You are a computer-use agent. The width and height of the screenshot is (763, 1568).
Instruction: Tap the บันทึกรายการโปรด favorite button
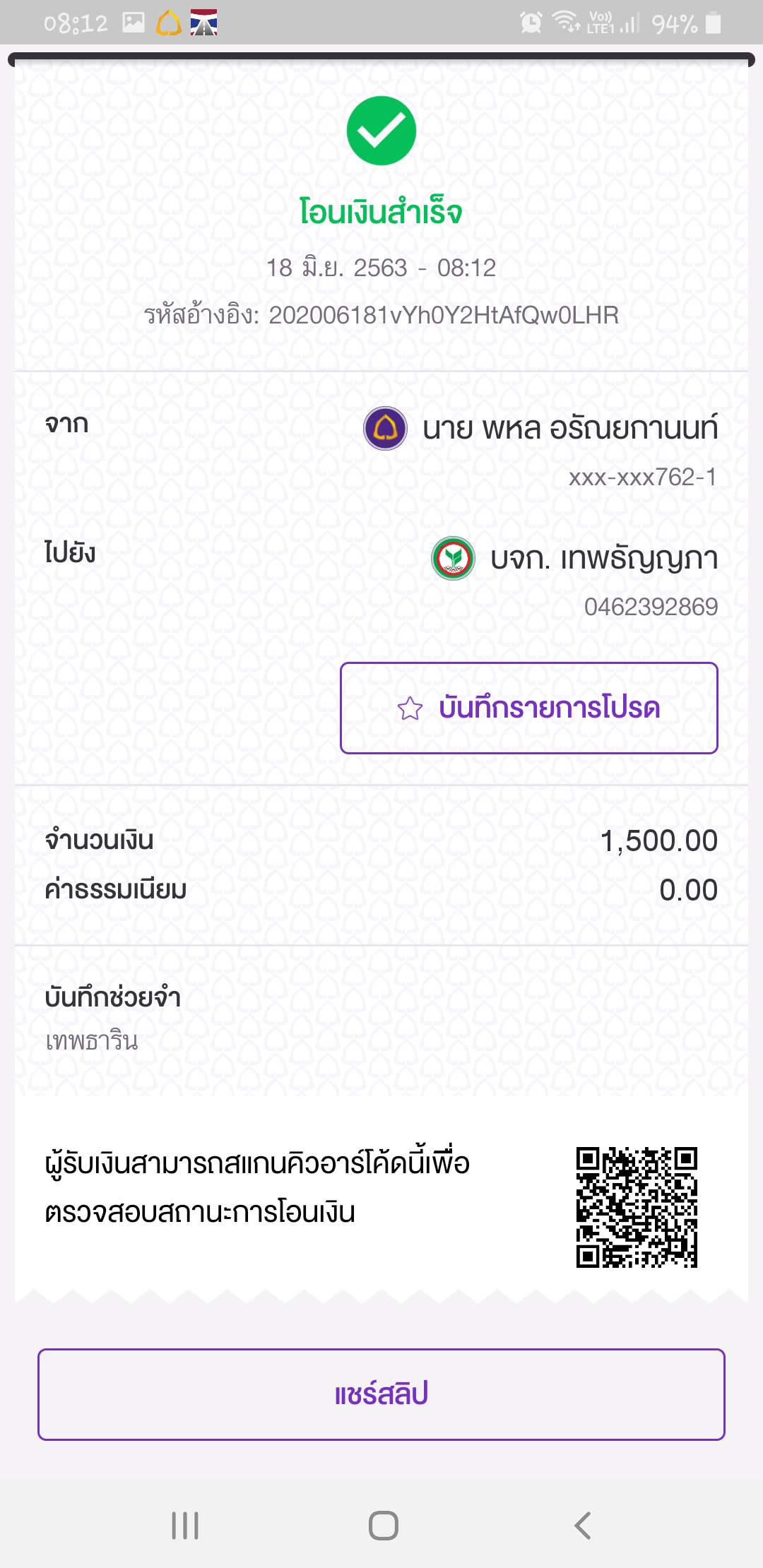coord(529,708)
